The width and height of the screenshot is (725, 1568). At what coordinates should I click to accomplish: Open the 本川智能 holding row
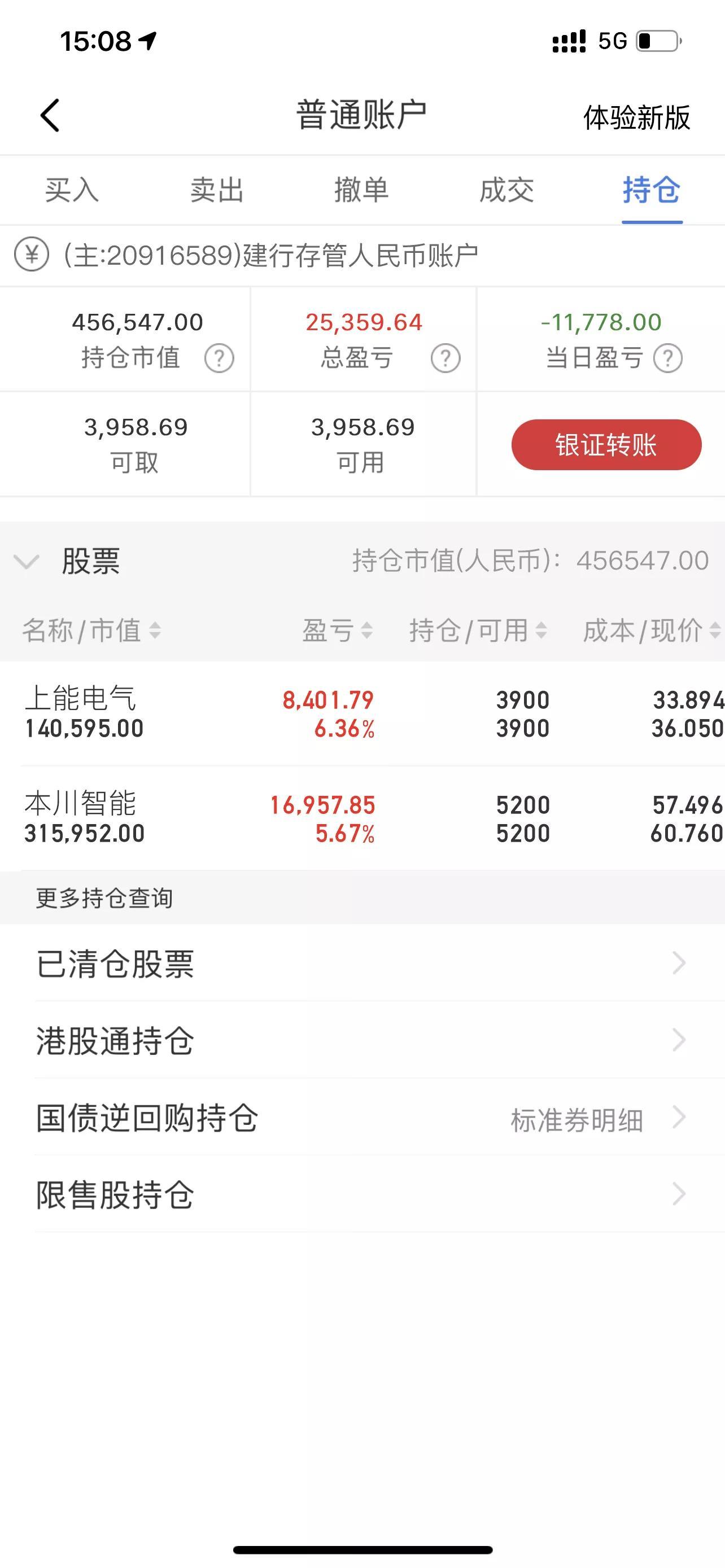pyautogui.click(x=362, y=818)
